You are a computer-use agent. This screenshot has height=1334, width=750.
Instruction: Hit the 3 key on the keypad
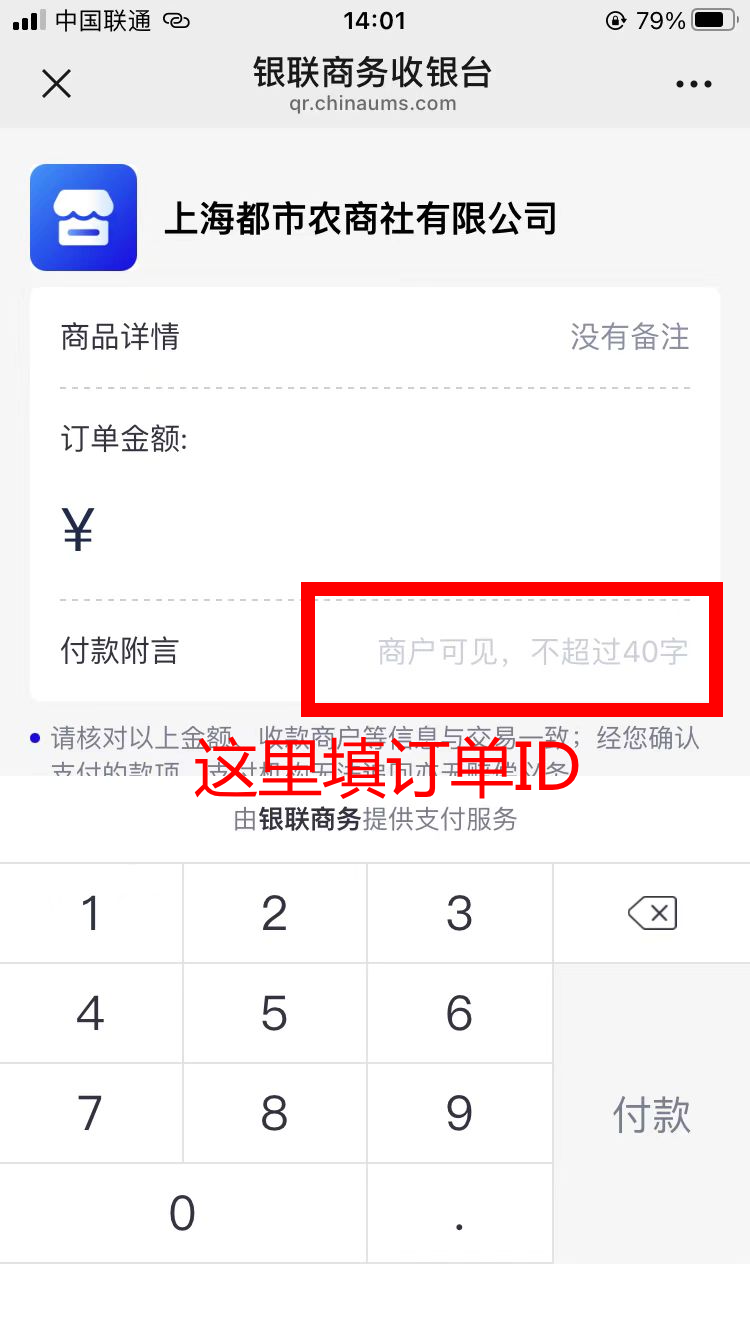pyautogui.click(x=459, y=913)
